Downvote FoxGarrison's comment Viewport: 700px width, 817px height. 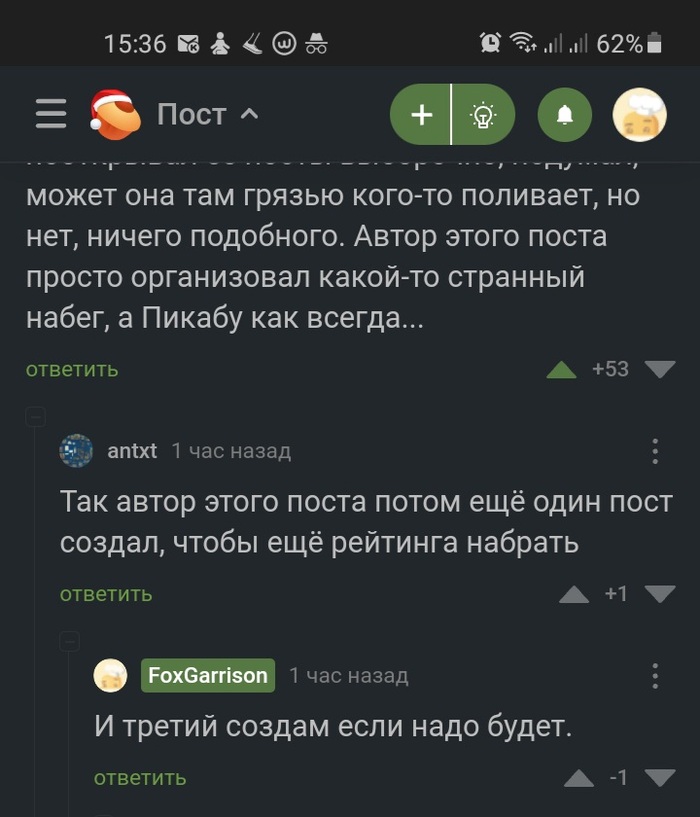(x=660, y=779)
